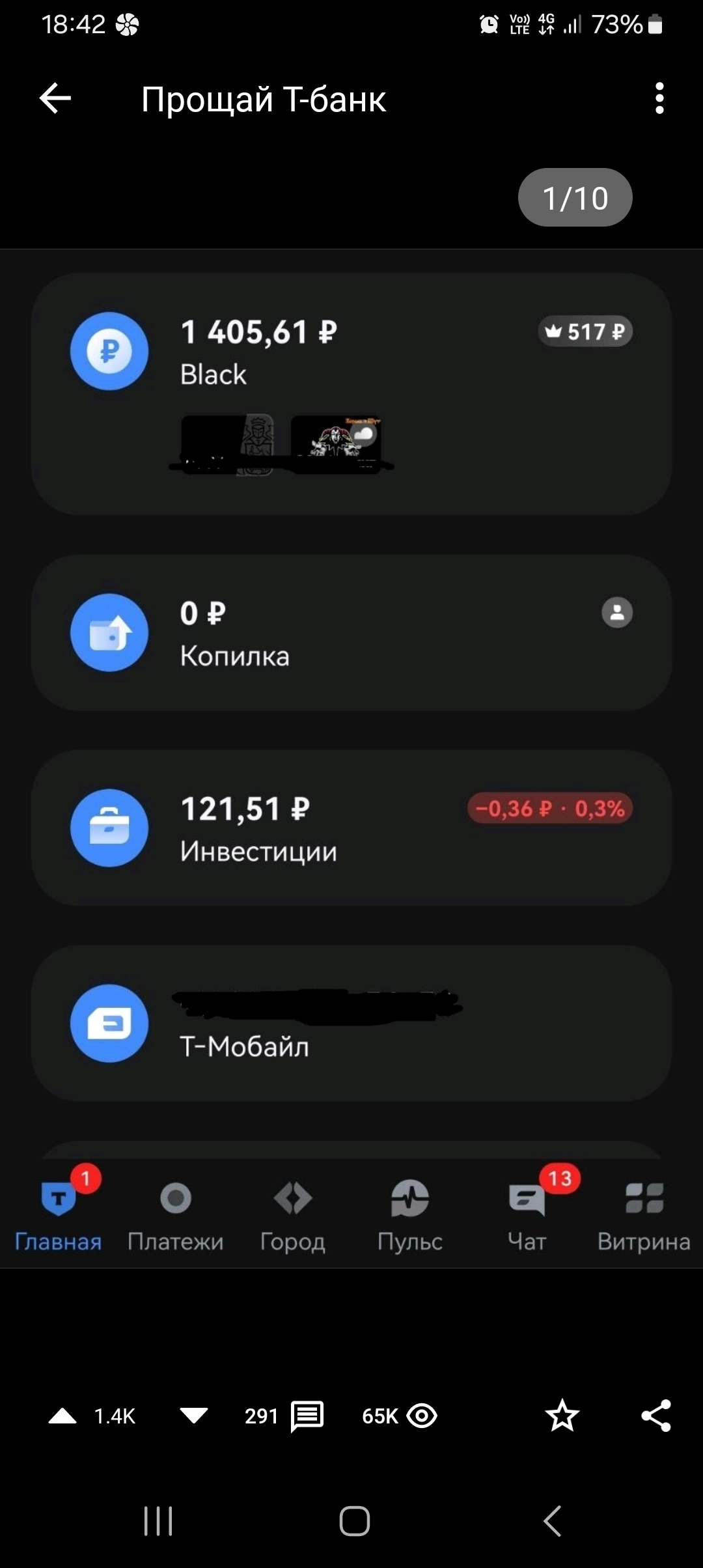Tap the system home button

coord(354,1521)
